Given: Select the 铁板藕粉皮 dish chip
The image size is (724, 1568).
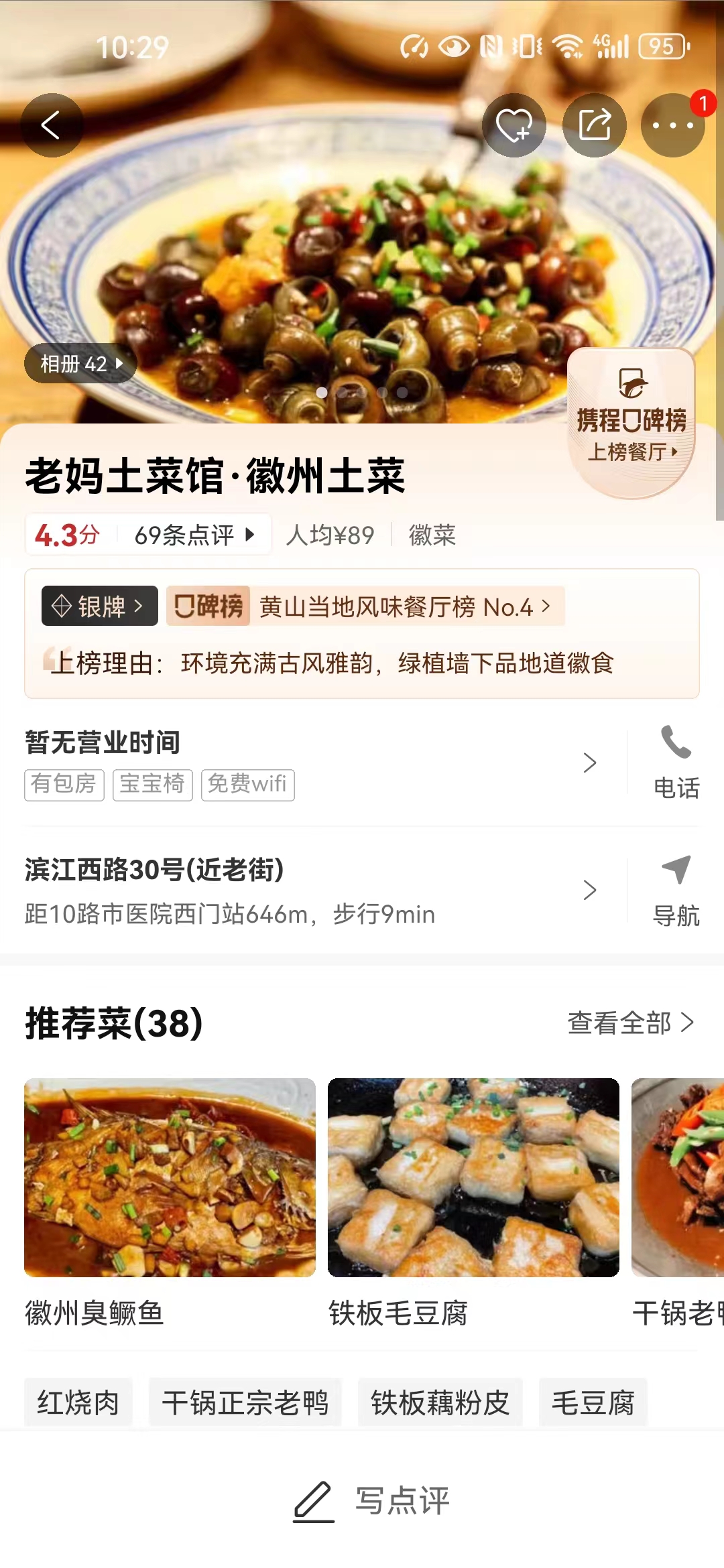Looking at the screenshot, I should 440,1402.
